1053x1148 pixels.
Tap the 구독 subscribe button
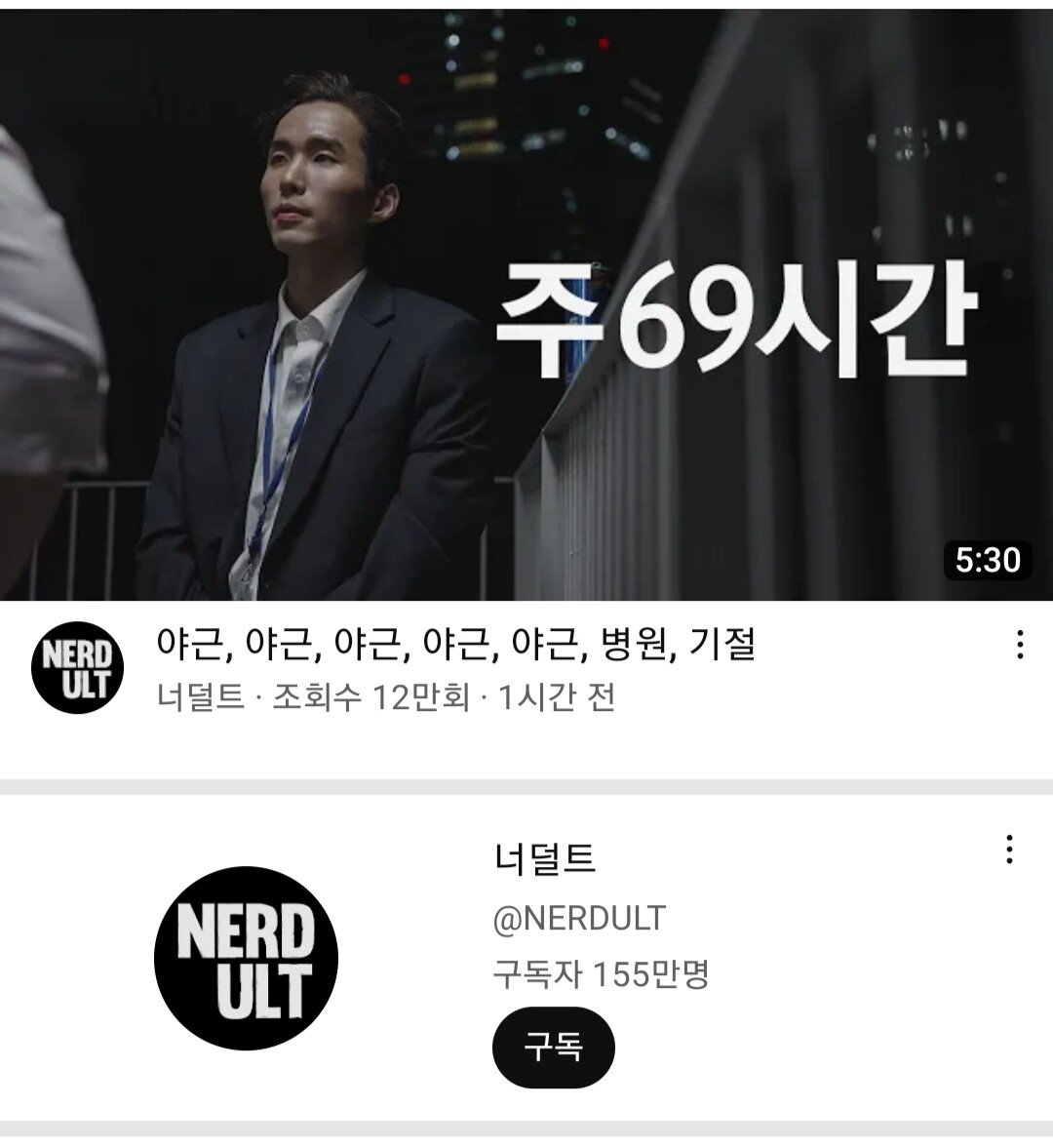click(x=553, y=1048)
